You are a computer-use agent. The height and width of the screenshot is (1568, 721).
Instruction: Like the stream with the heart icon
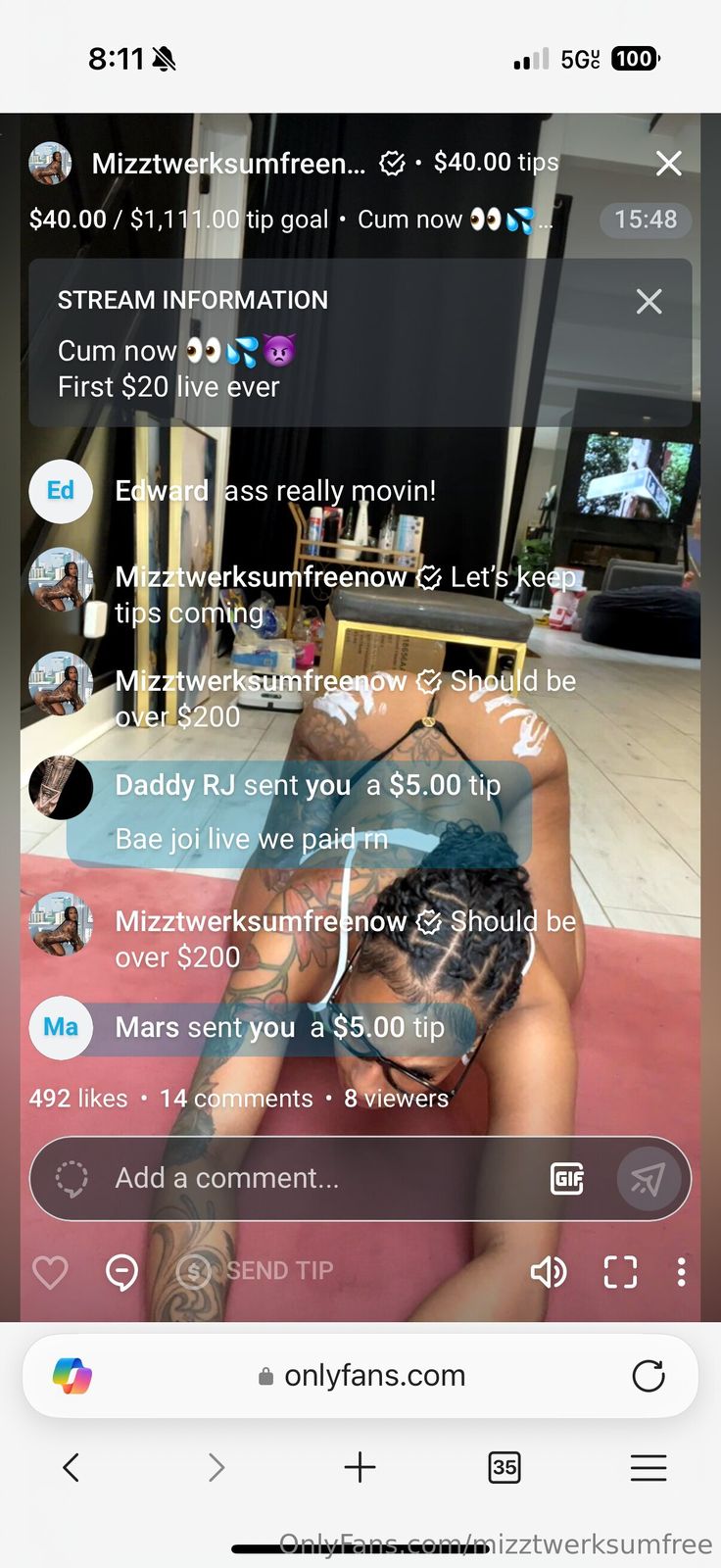pos(50,1272)
